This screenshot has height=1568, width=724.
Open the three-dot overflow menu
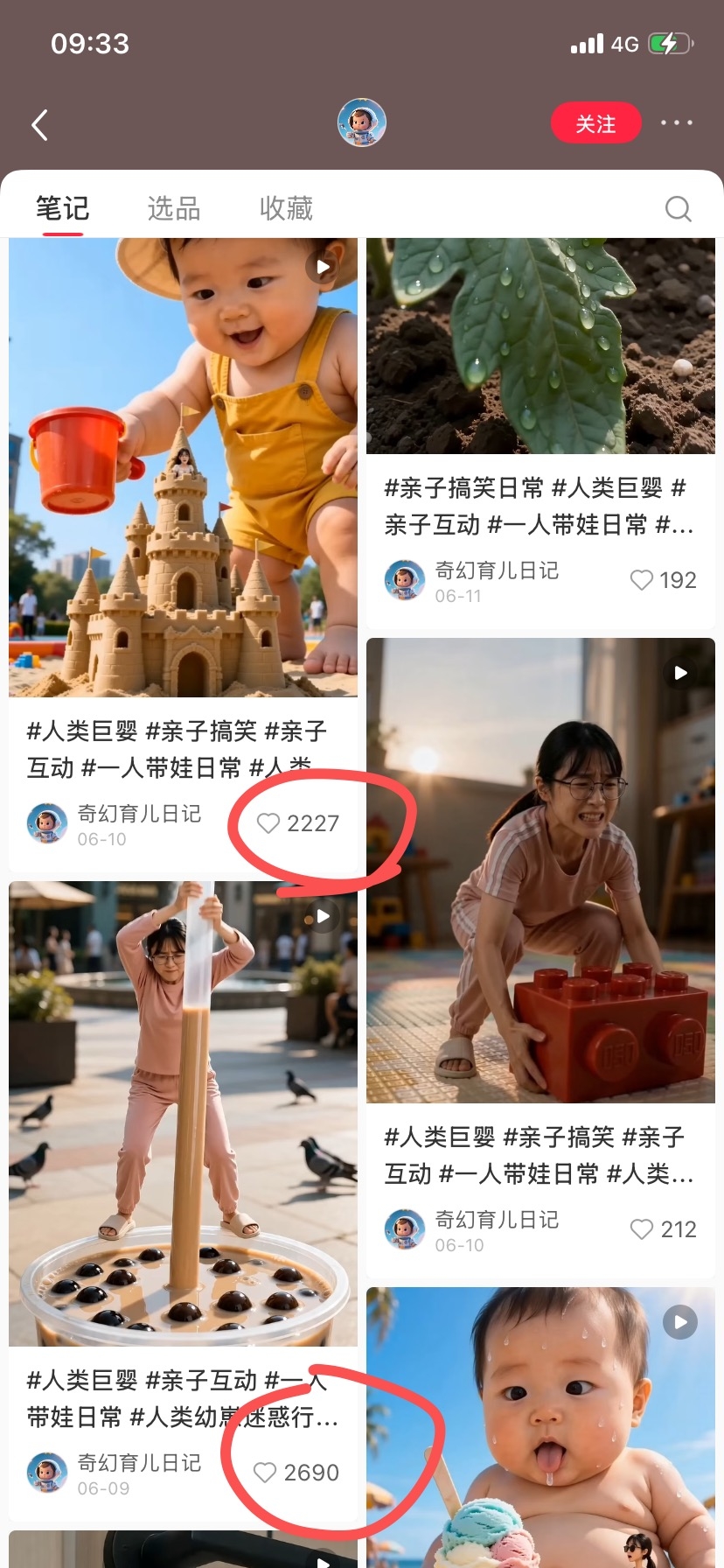tap(677, 123)
